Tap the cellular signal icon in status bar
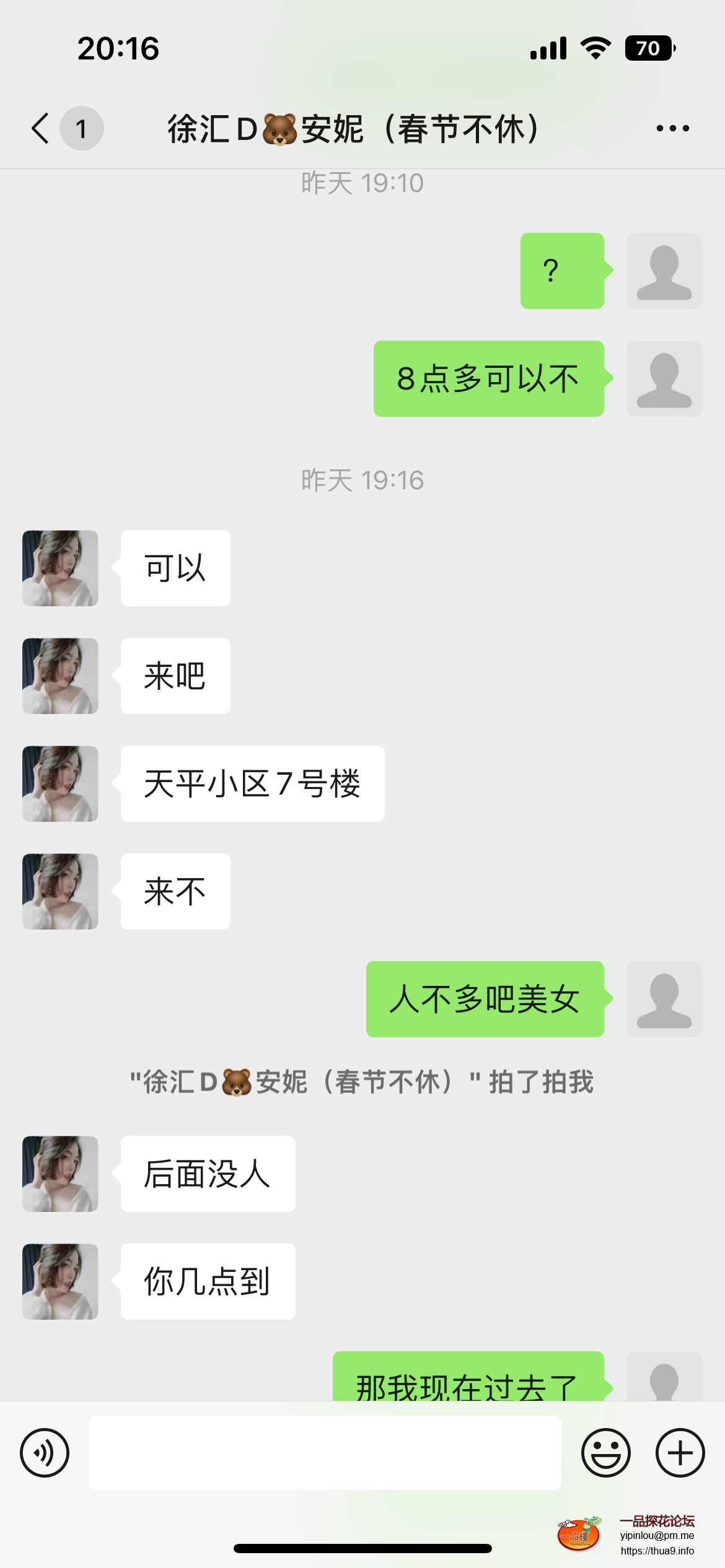Viewport: 725px width, 1568px height. point(548,48)
